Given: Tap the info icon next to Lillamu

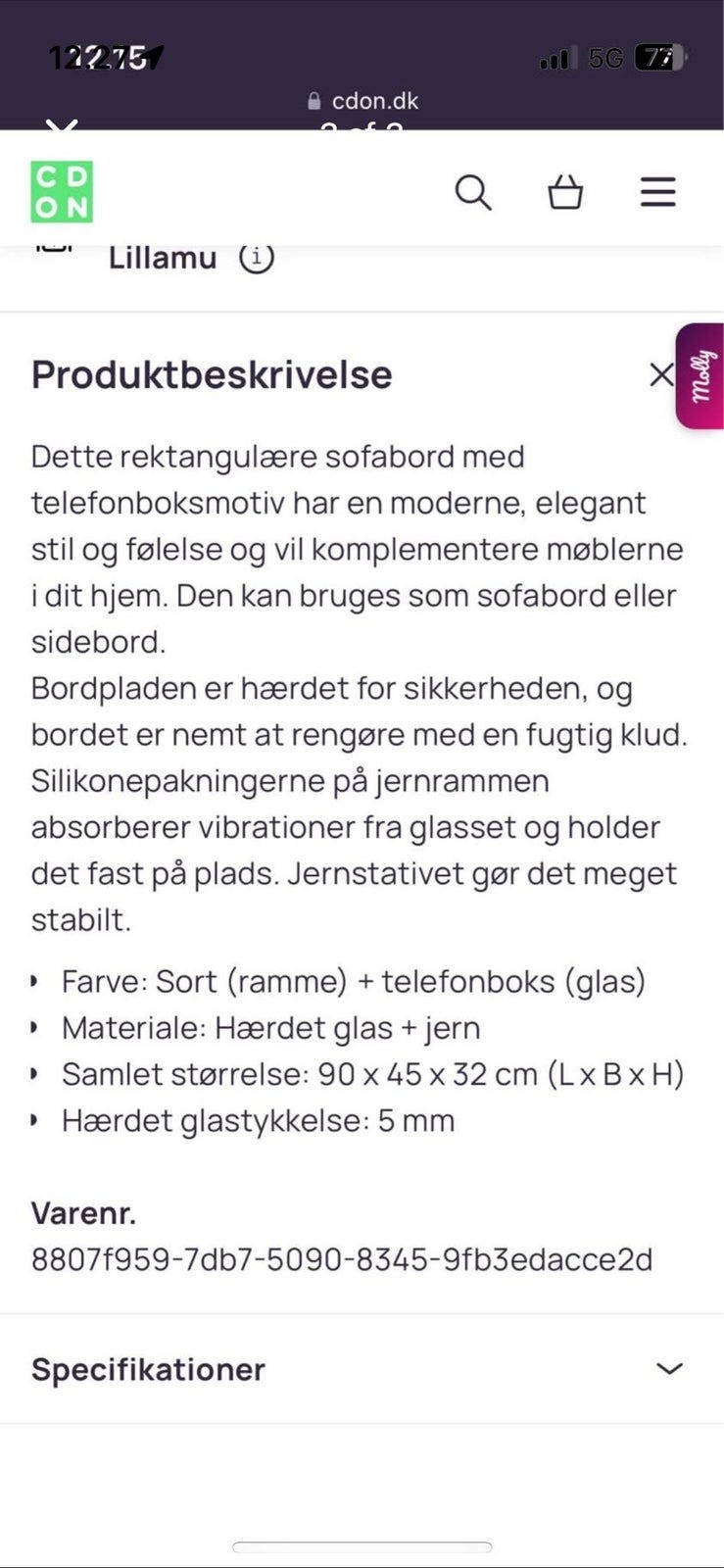Looking at the screenshot, I should pos(256,258).
